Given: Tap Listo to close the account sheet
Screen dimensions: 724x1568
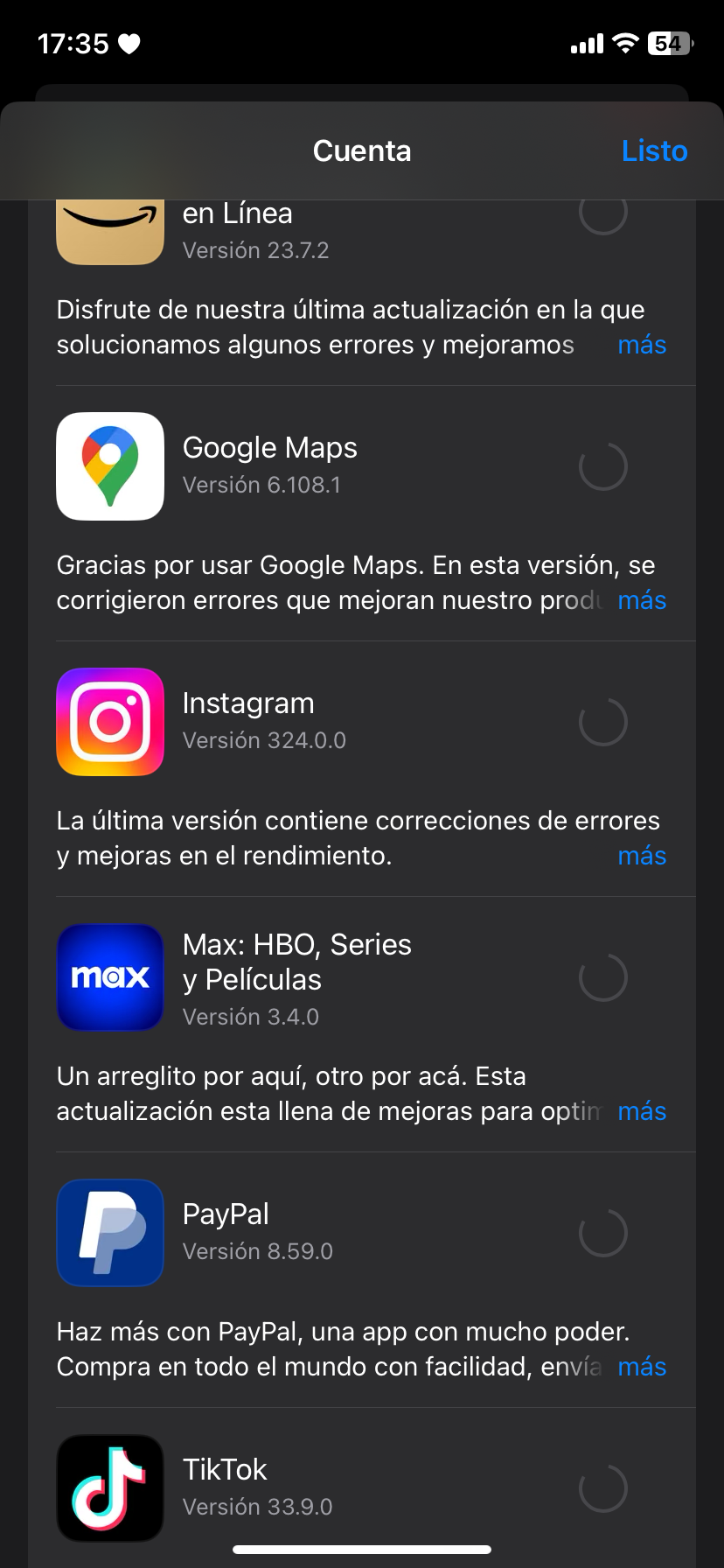Looking at the screenshot, I should (x=654, y=150).
